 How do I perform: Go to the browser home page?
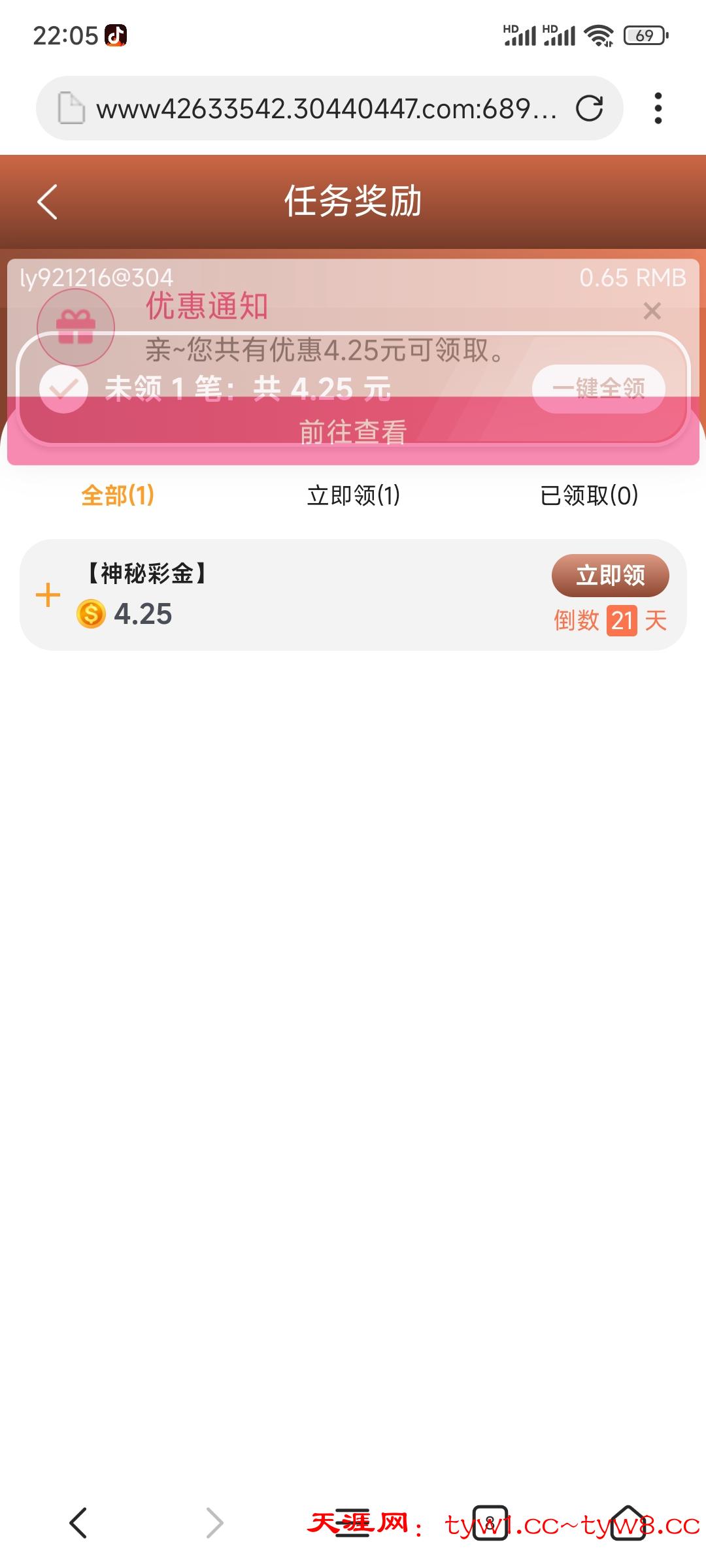pyautogui.click(x=628, y=1524)
